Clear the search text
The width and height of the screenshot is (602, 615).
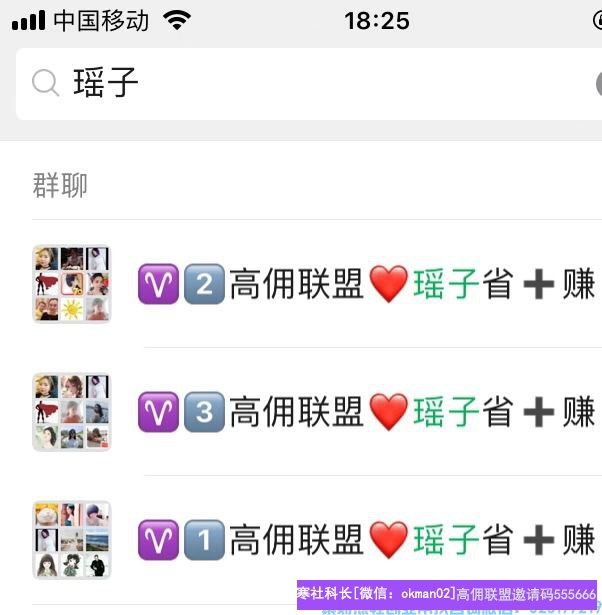(597, 84)
